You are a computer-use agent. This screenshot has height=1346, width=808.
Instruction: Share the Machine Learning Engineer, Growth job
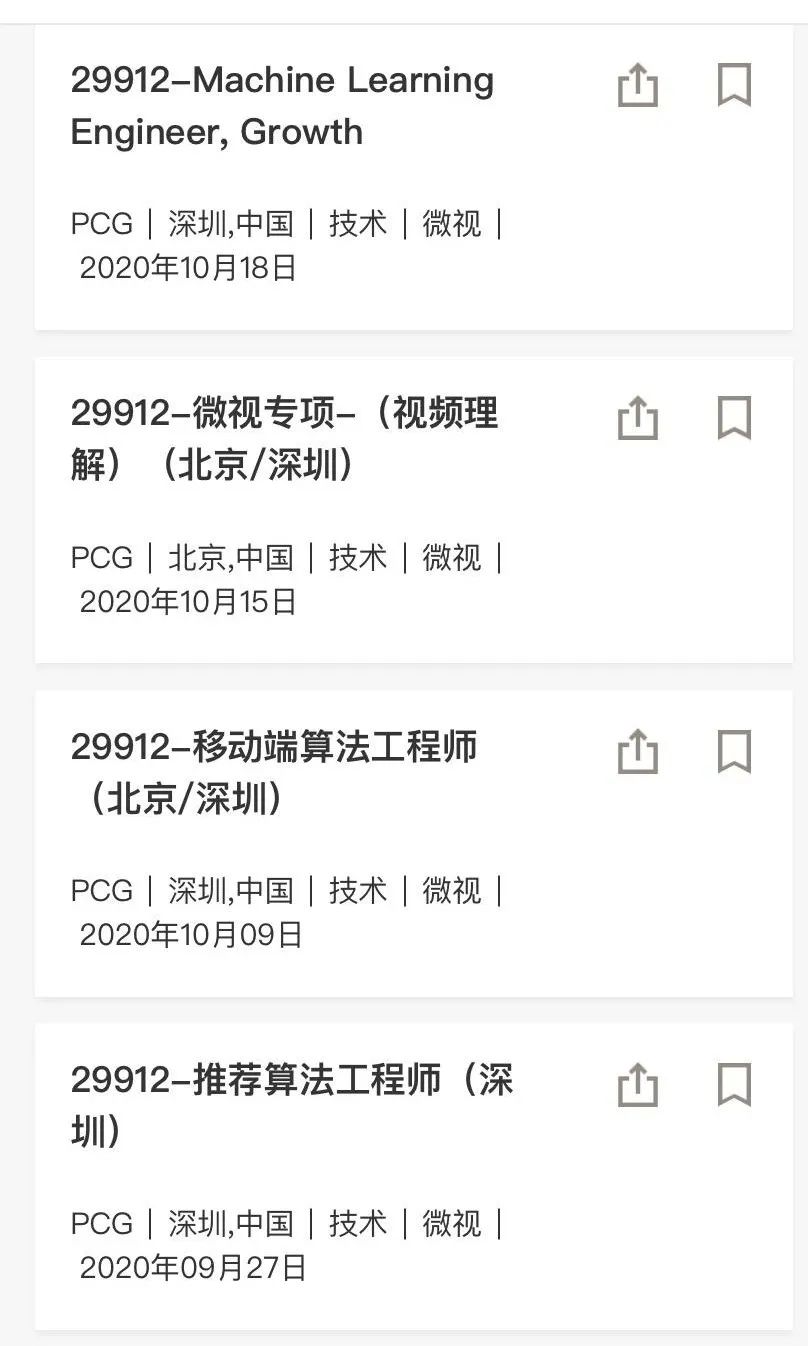[x=638, y=85]
